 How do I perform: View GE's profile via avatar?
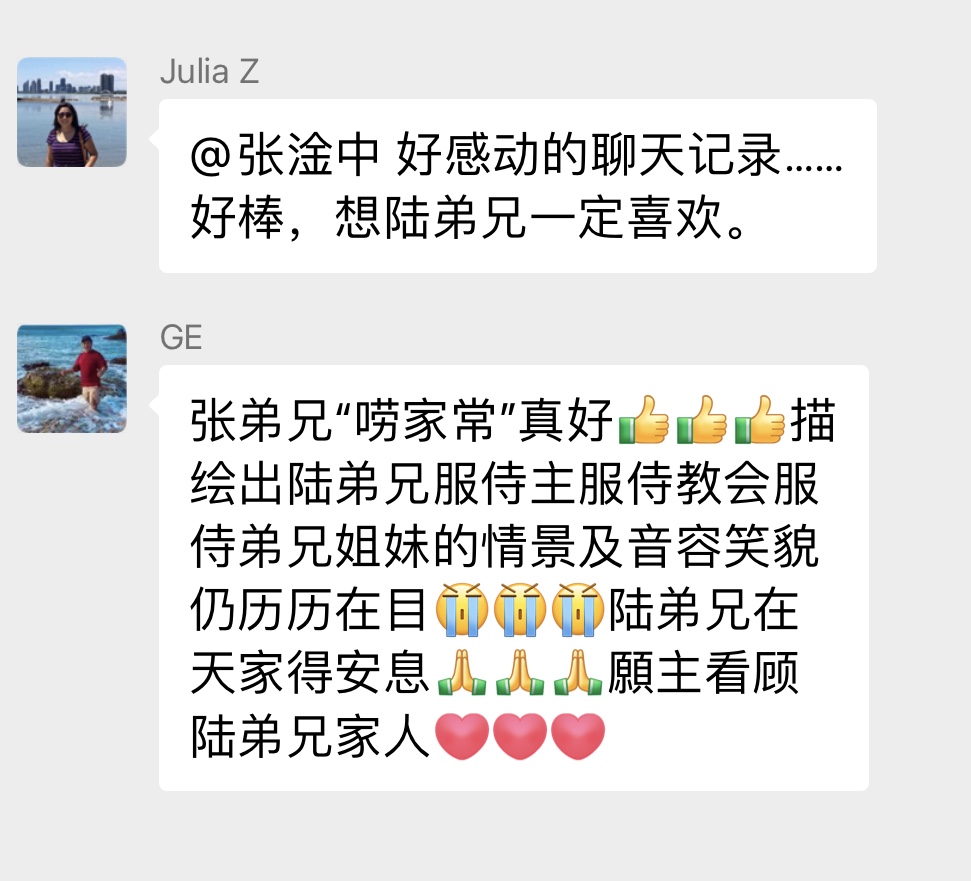72,378
